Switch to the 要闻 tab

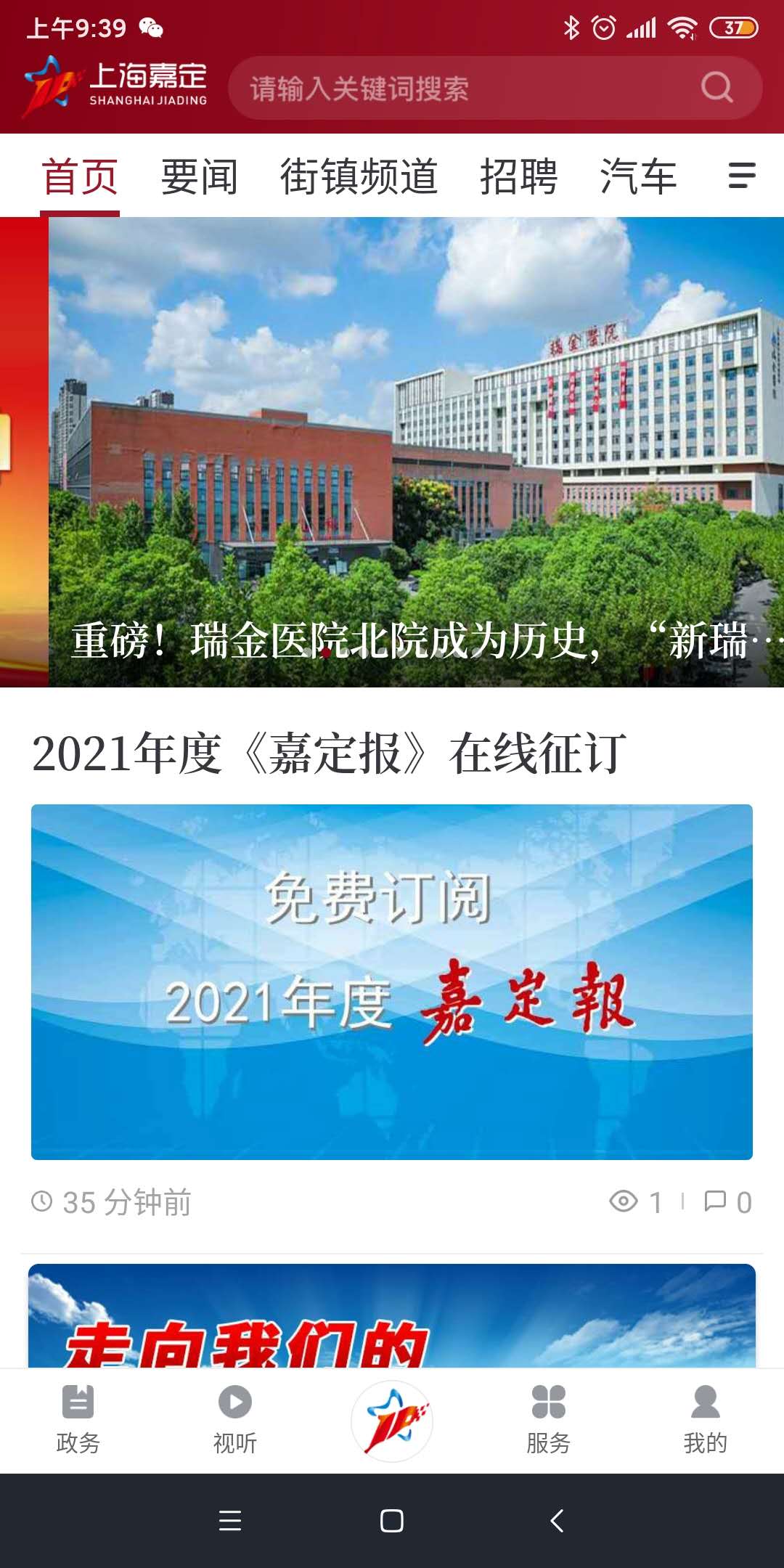199,176
